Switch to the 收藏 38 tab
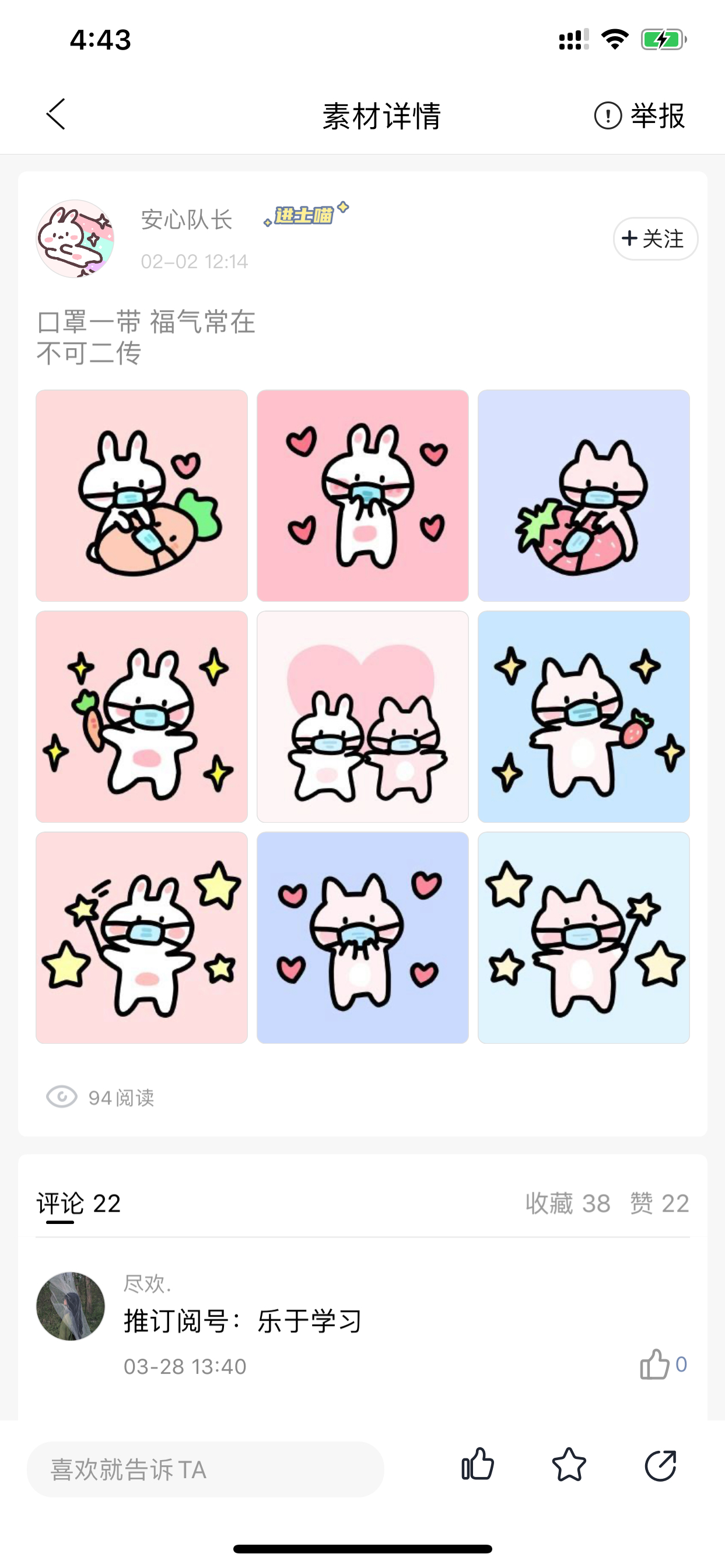The image size is (725, 1568). tap(568, 1204)
